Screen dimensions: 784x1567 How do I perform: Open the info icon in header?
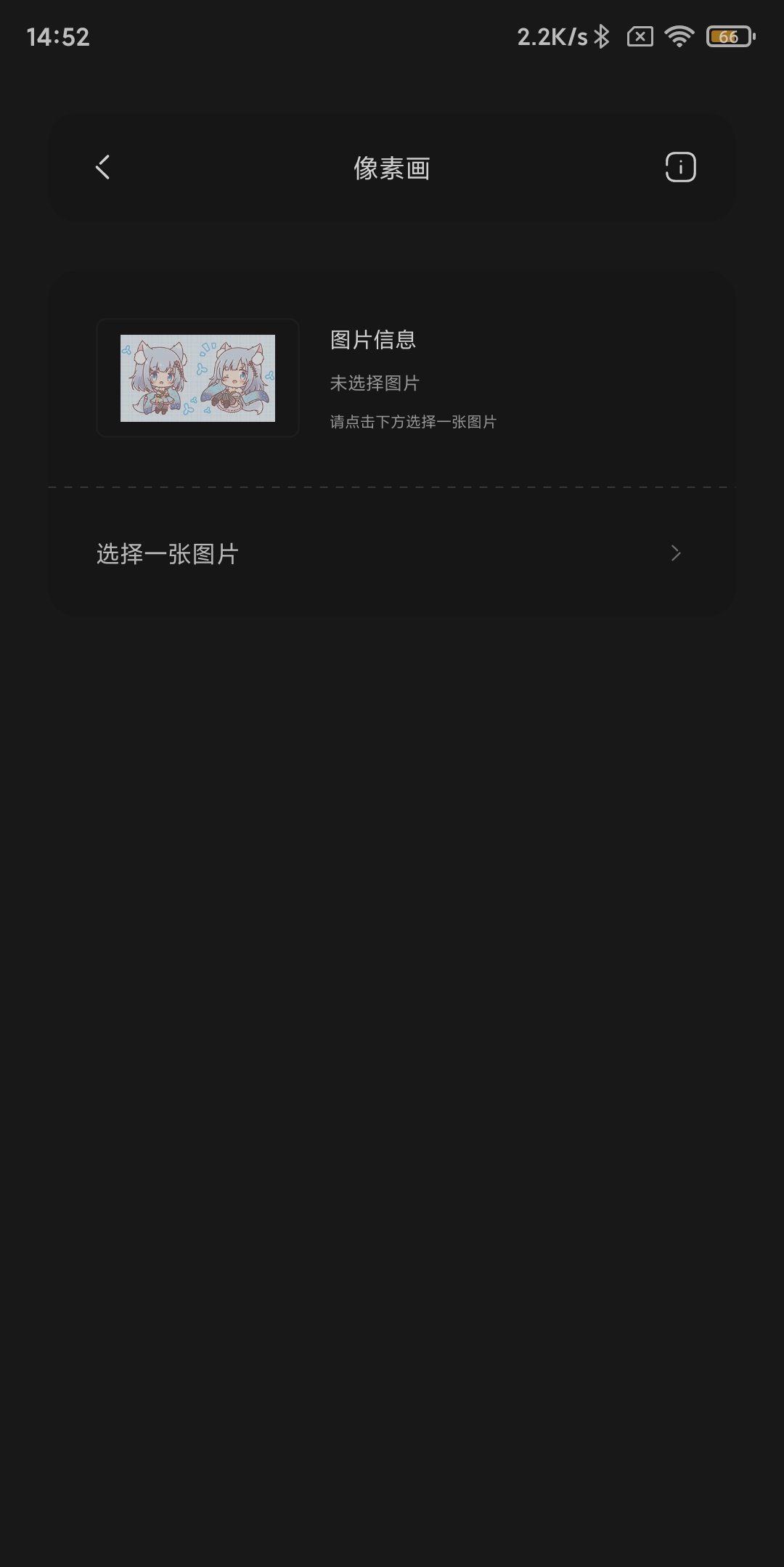tap(680, 168)
